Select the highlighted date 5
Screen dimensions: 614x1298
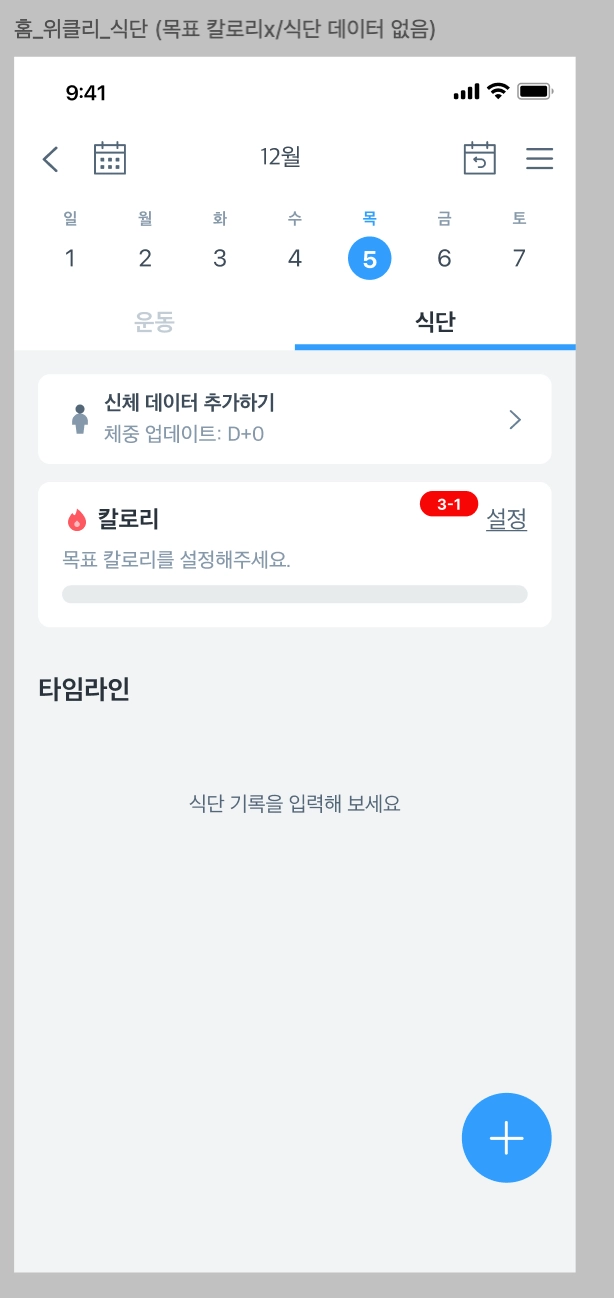(x=370, y=260)
